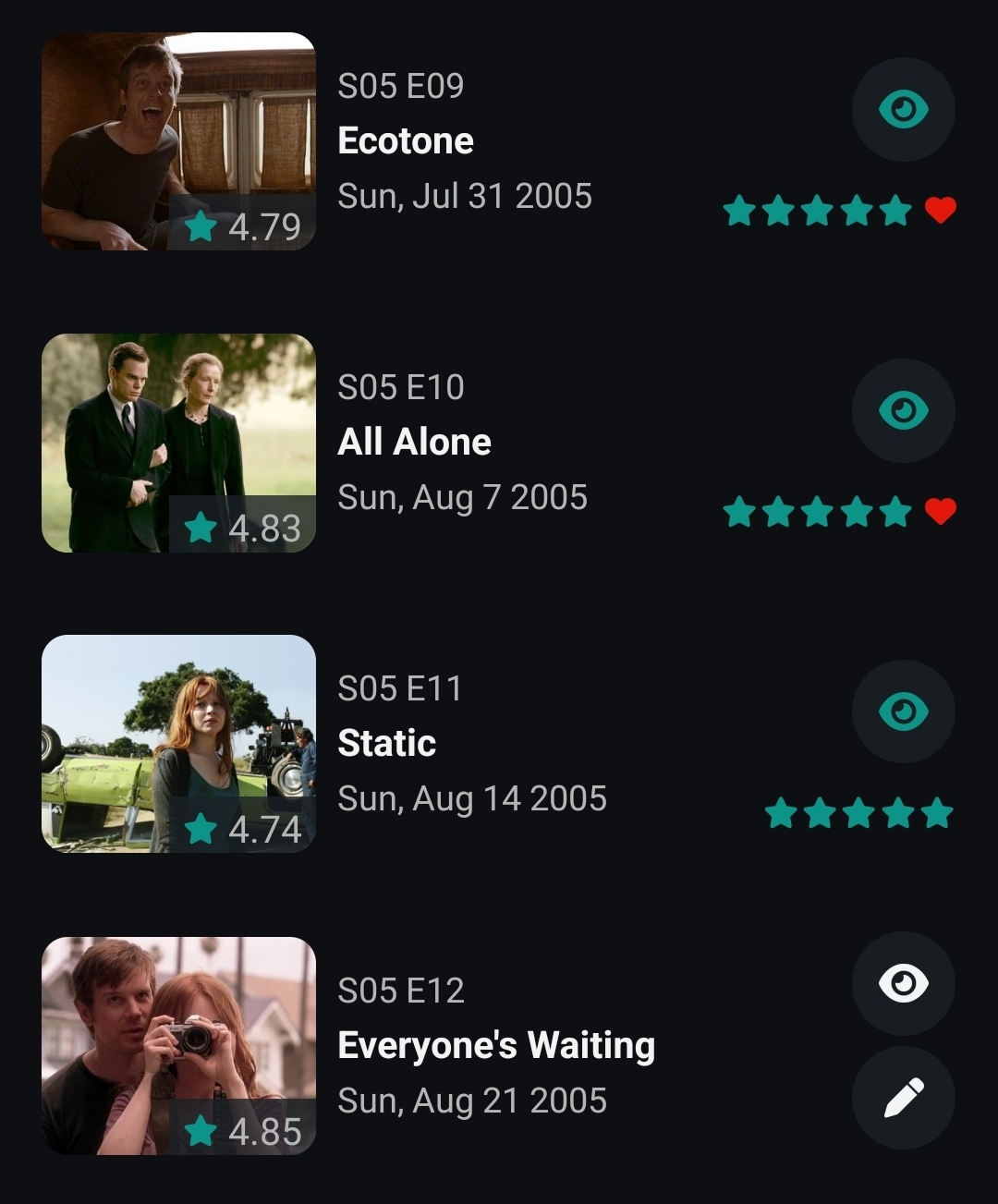
Task: Mark Everyone's Waiting as watched
Action: pos(903,983)
